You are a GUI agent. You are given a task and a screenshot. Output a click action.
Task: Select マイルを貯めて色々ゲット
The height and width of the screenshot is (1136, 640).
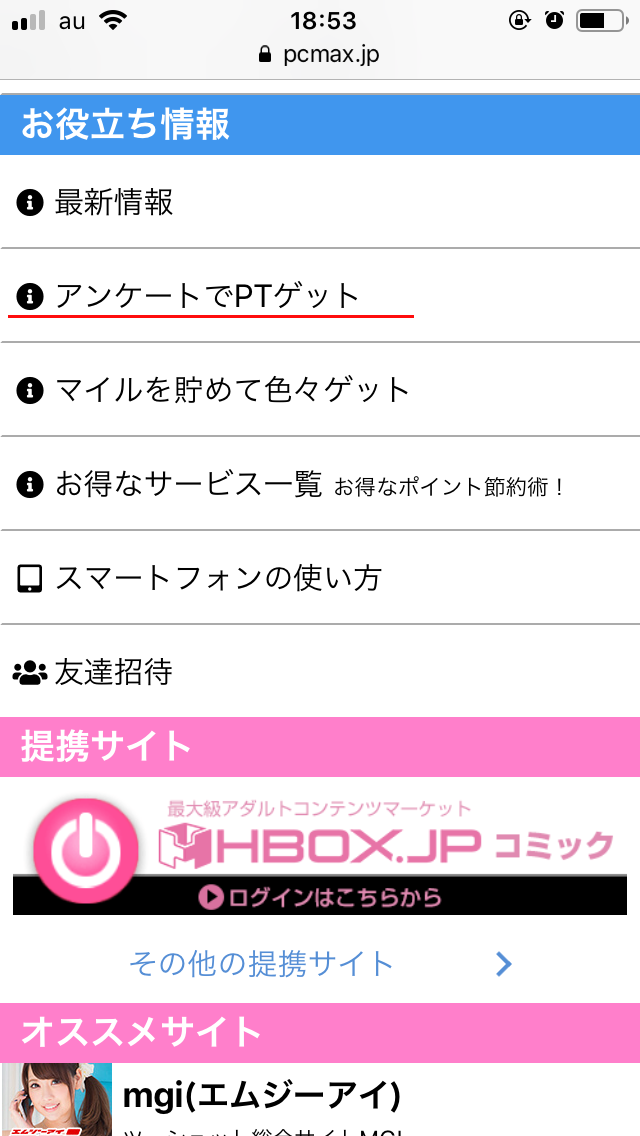tap(232, 389)
